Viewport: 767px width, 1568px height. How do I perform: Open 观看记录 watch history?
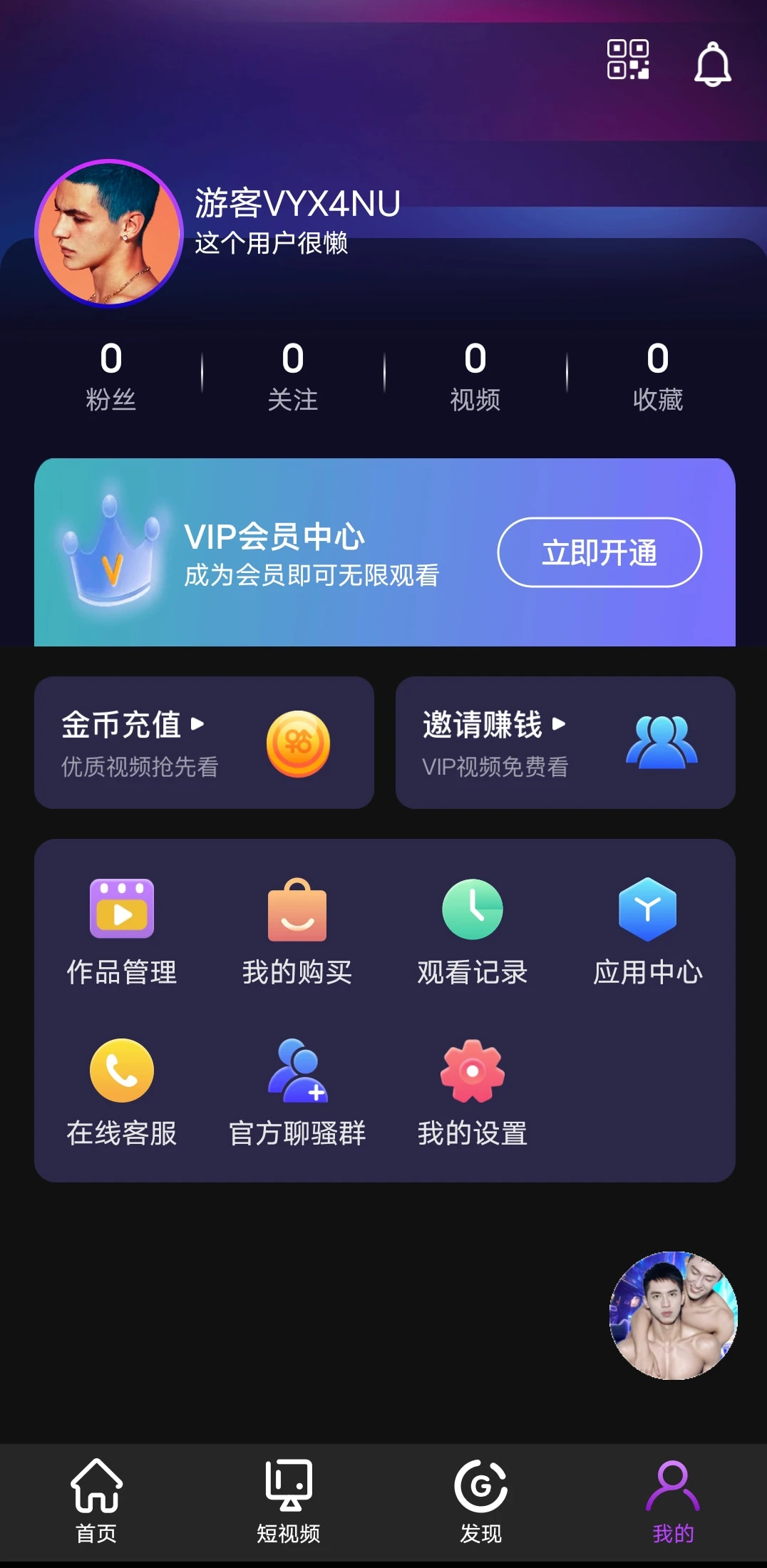pos(473,932)
